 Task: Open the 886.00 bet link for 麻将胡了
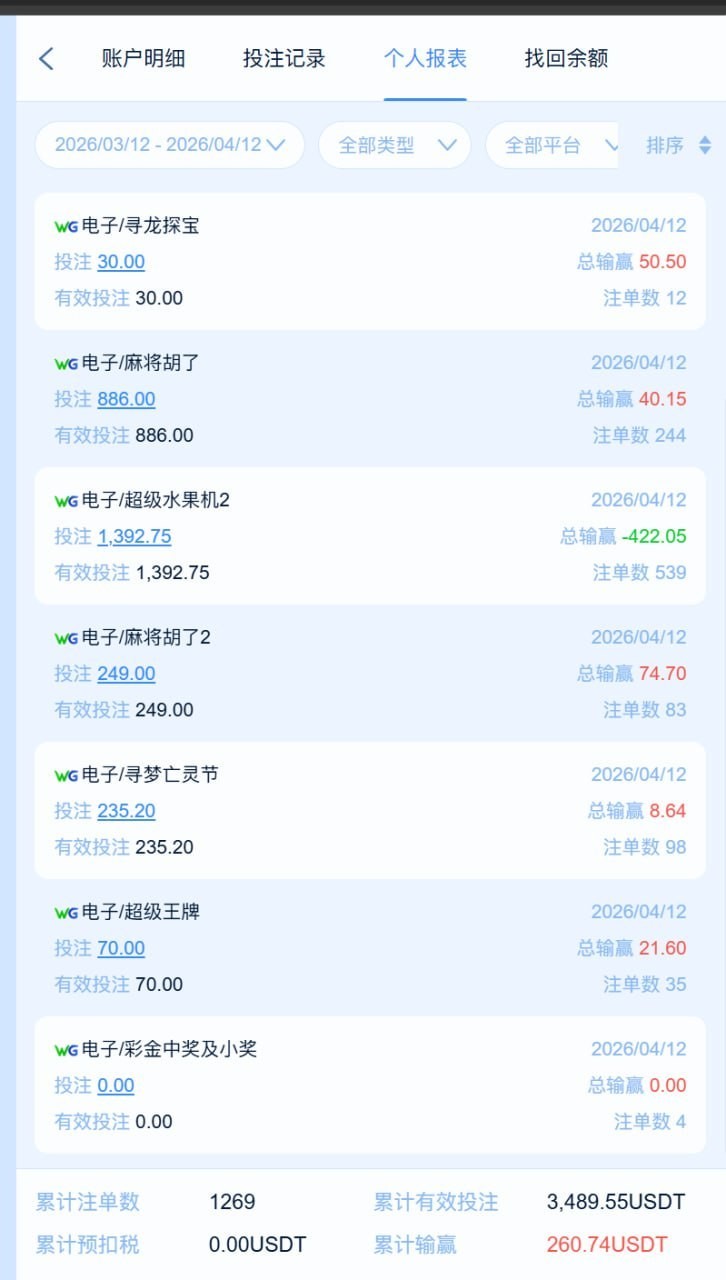click(126, 399)
